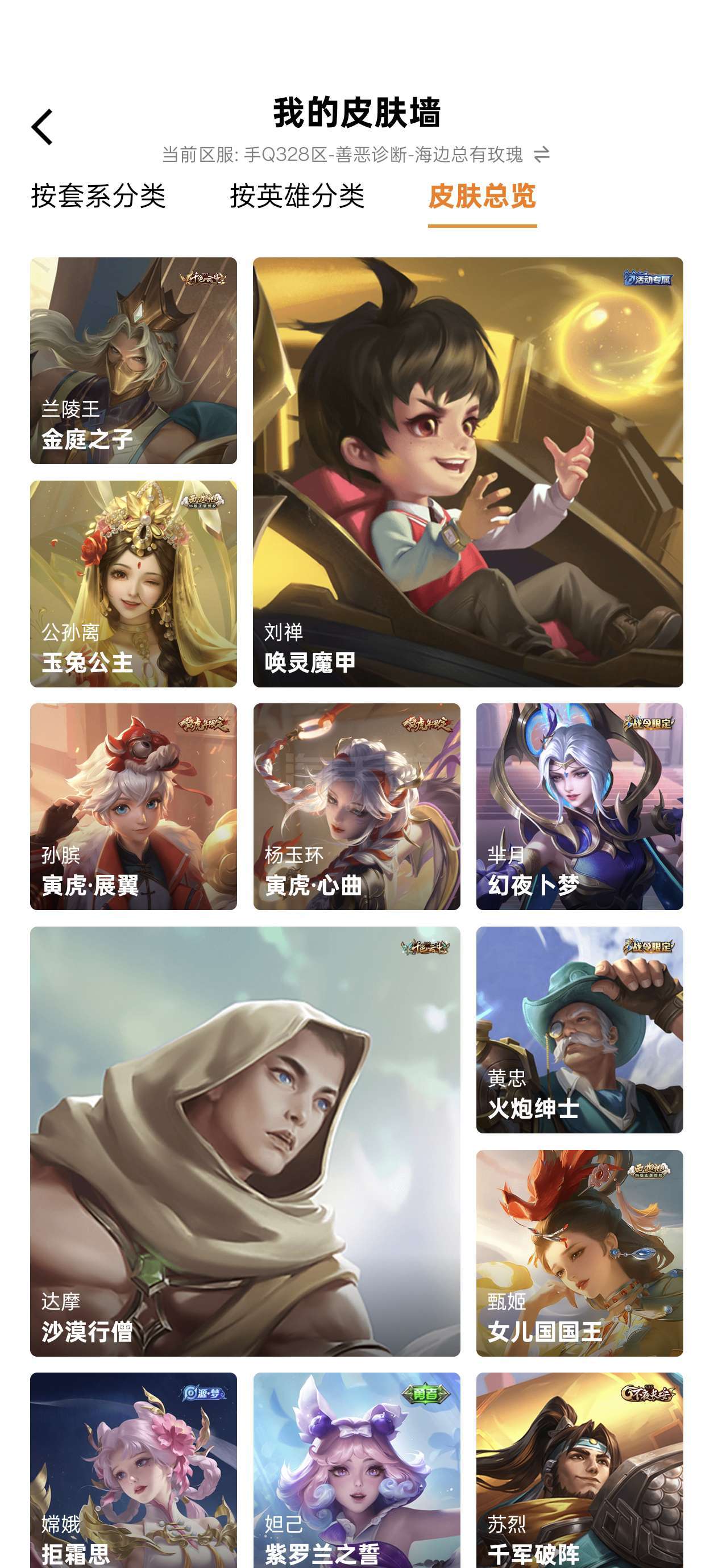Go back using the top-left arrow
The width and height of the screenshot is (714, 1568).
(x=42, y=127)
